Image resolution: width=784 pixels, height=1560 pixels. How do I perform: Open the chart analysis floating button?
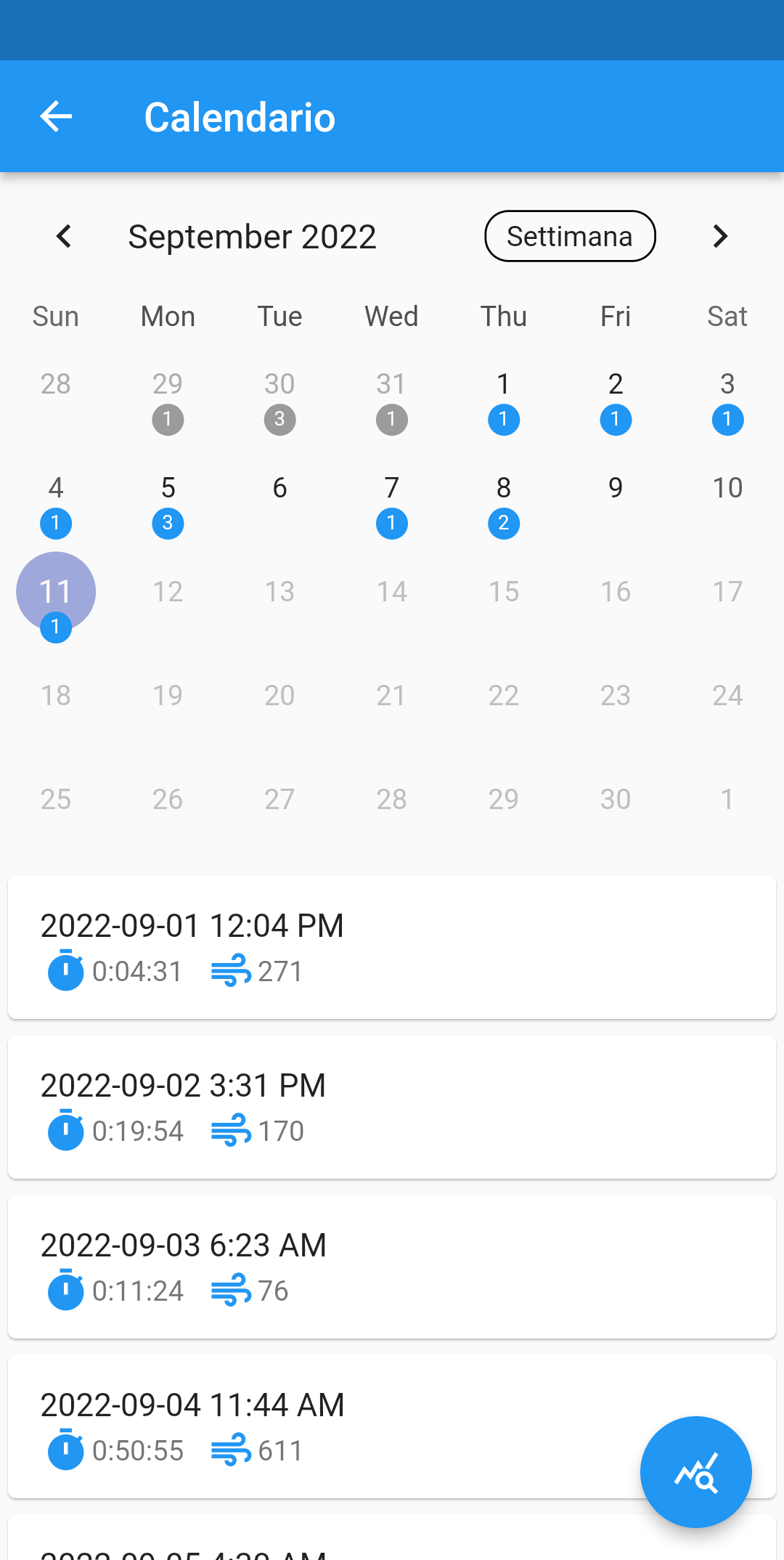[x=695, y=1471]
